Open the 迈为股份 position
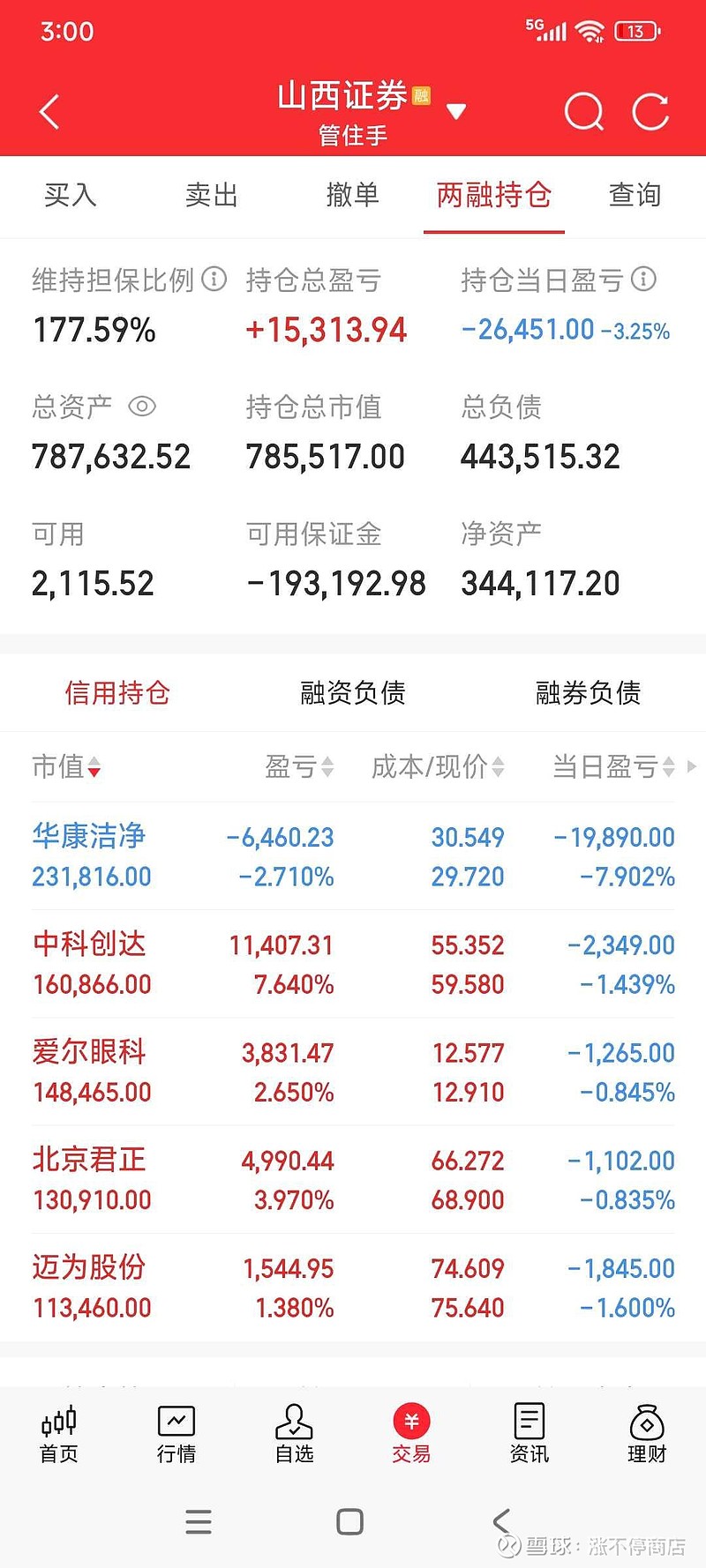The image size is (706, 1568). (x=353, y=1288)
